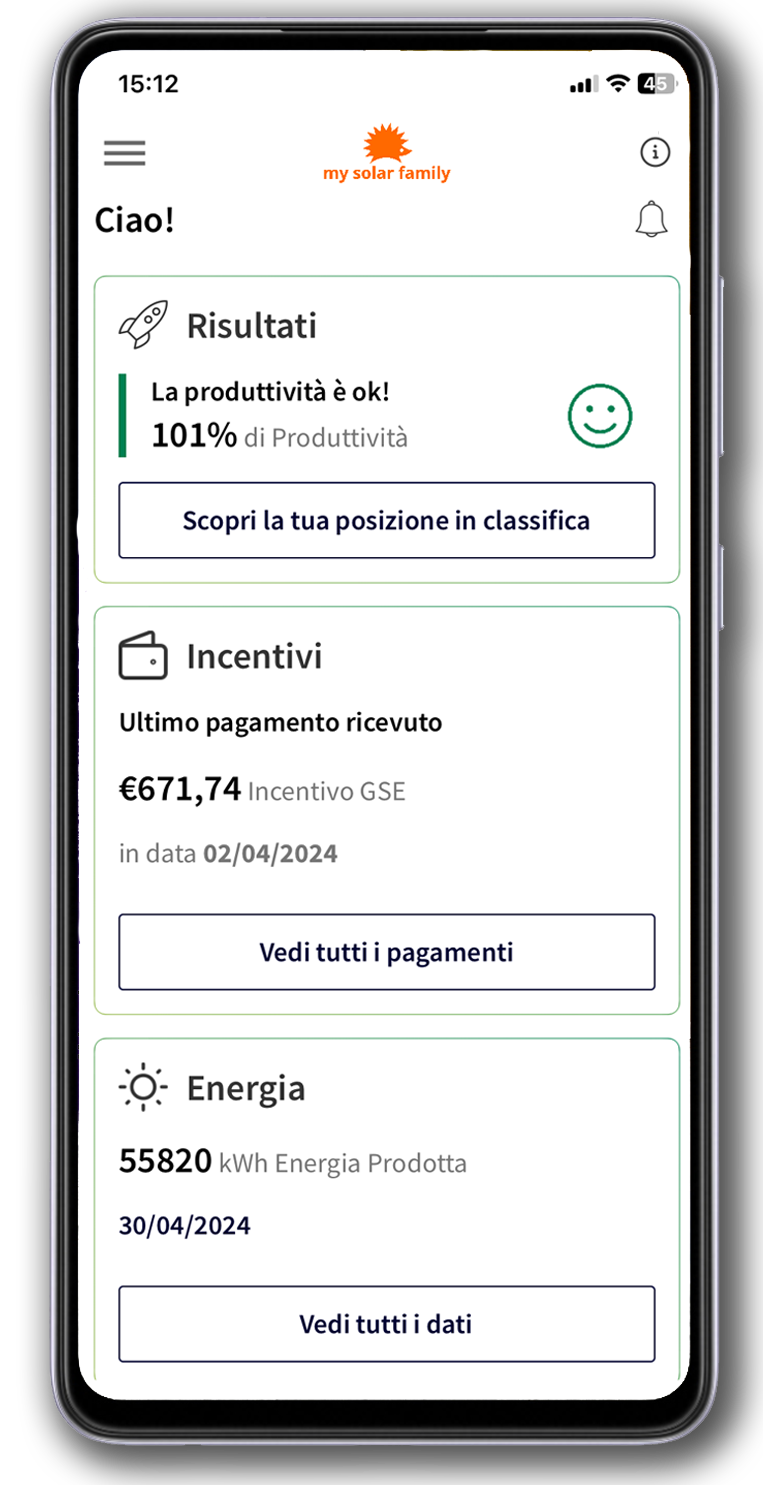Tap the info icon
Viewport: 763px width, 1485px height.
click(x=655, y=152)
